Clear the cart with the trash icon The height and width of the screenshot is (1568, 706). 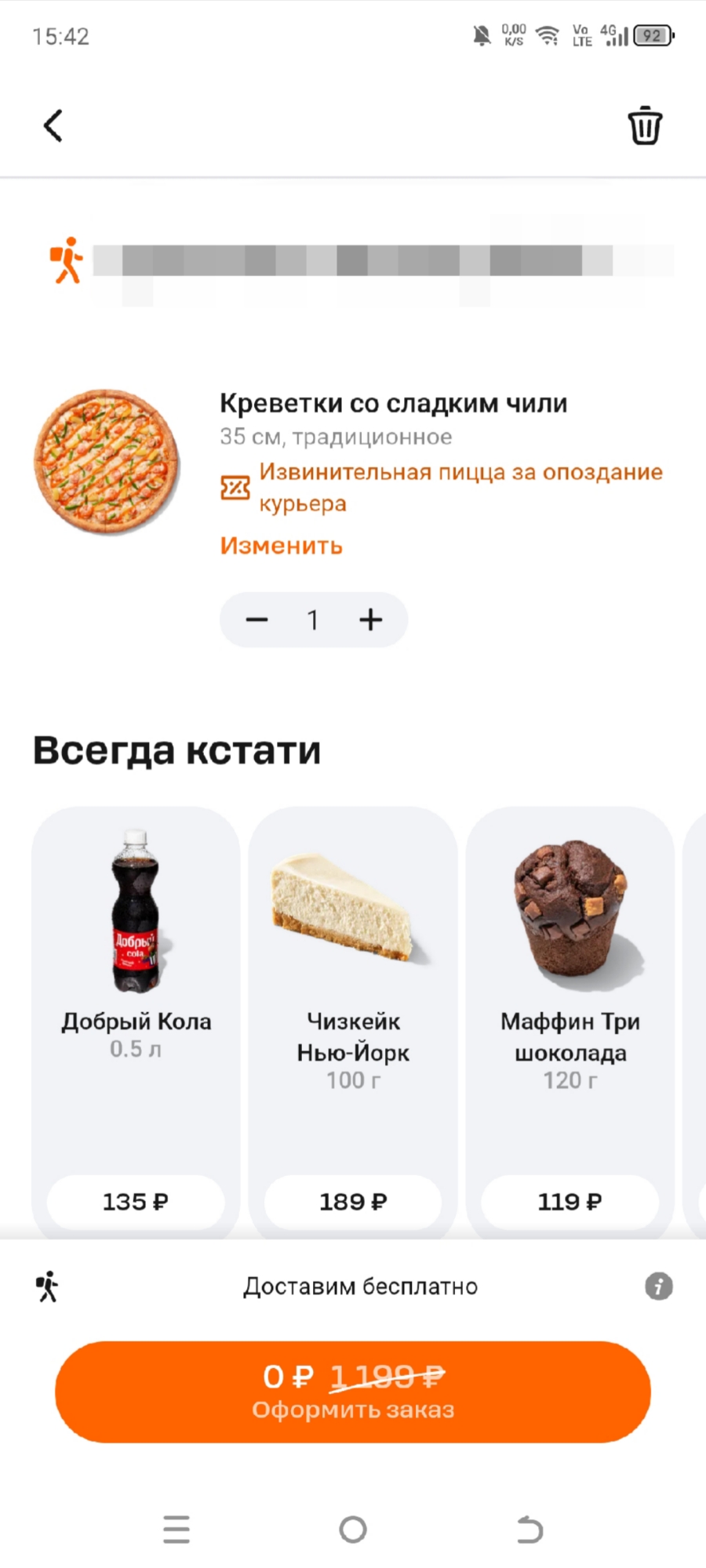click(645, 125)
